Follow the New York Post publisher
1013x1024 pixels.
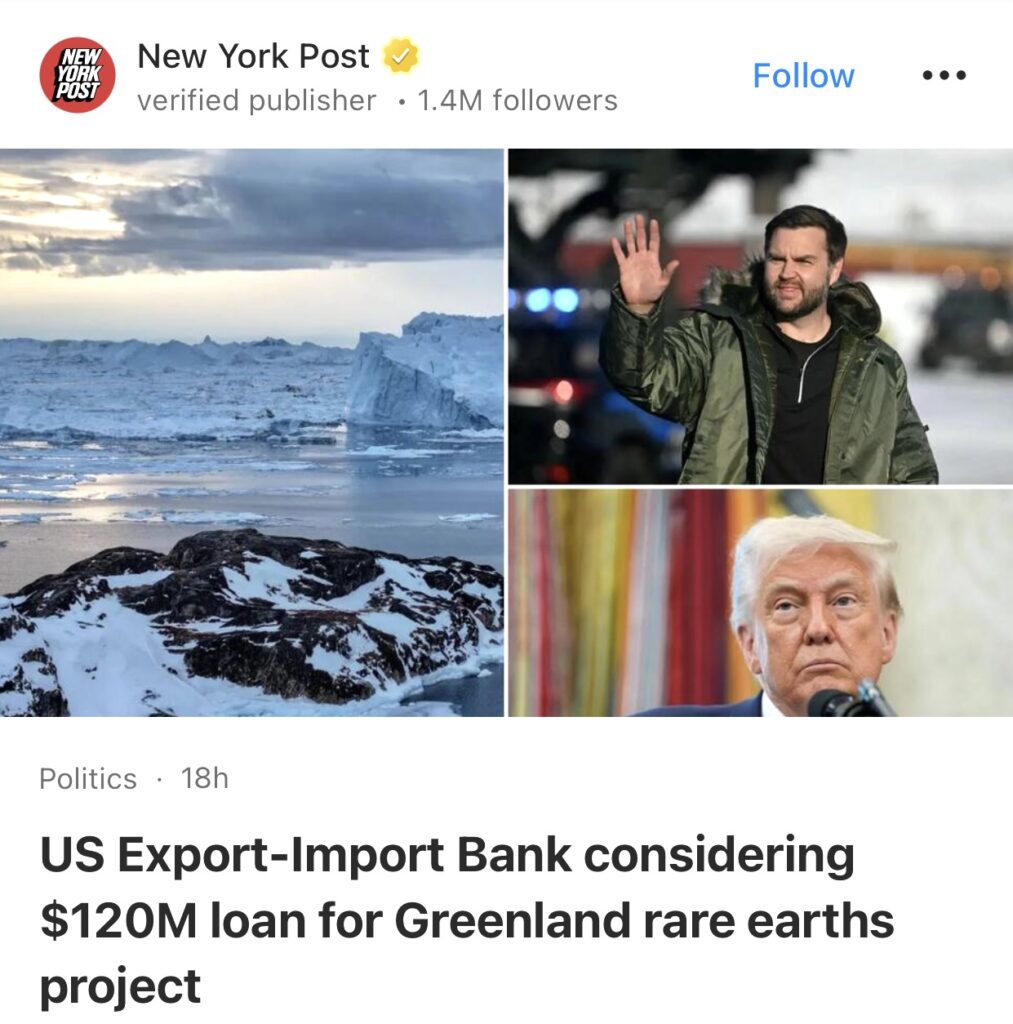click(x=803, y=76)
